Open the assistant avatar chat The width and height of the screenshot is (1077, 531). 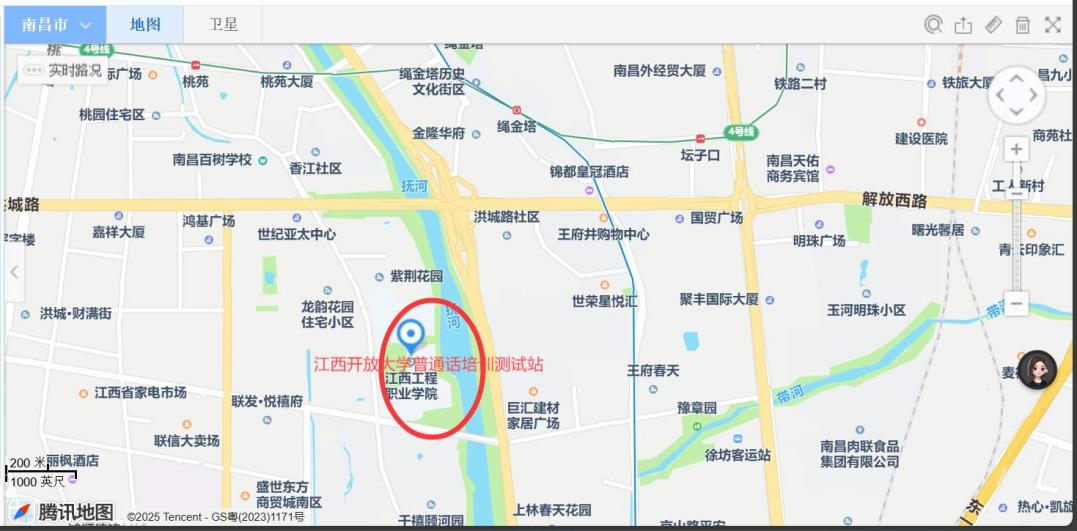coord(1038,371)
